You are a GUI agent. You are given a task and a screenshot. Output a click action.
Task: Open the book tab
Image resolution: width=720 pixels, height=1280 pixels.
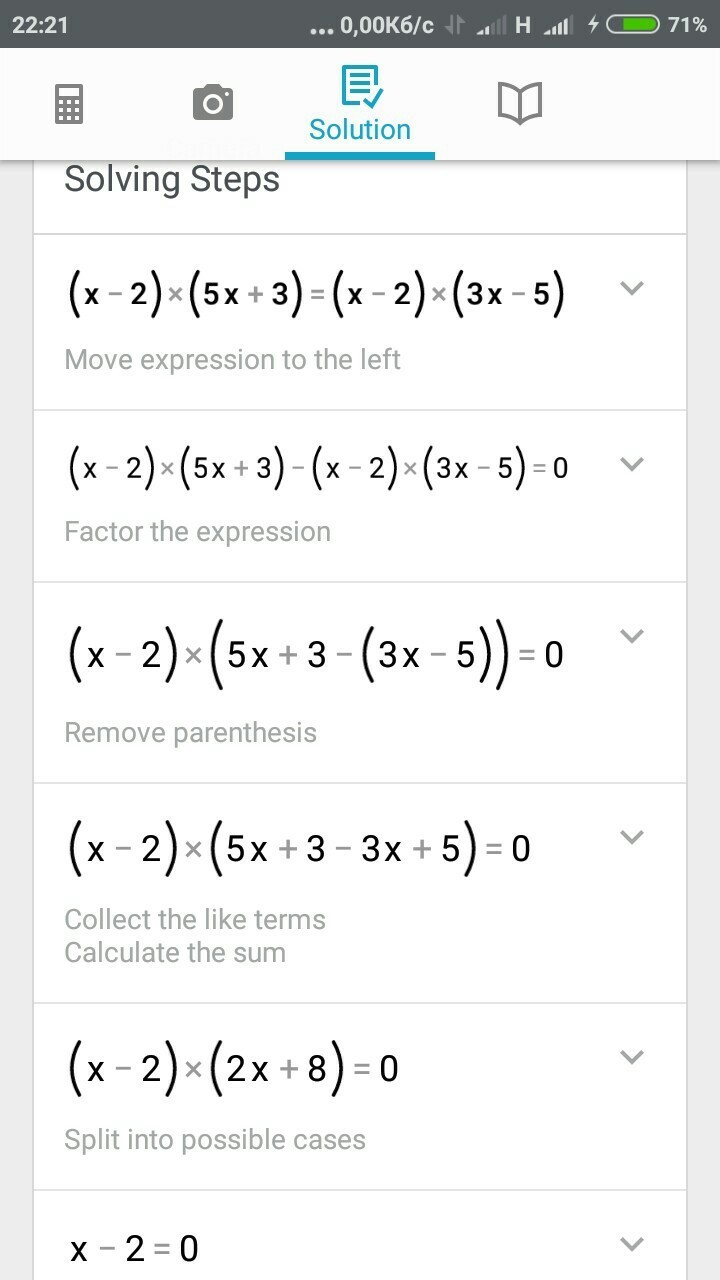pos(519,103)
